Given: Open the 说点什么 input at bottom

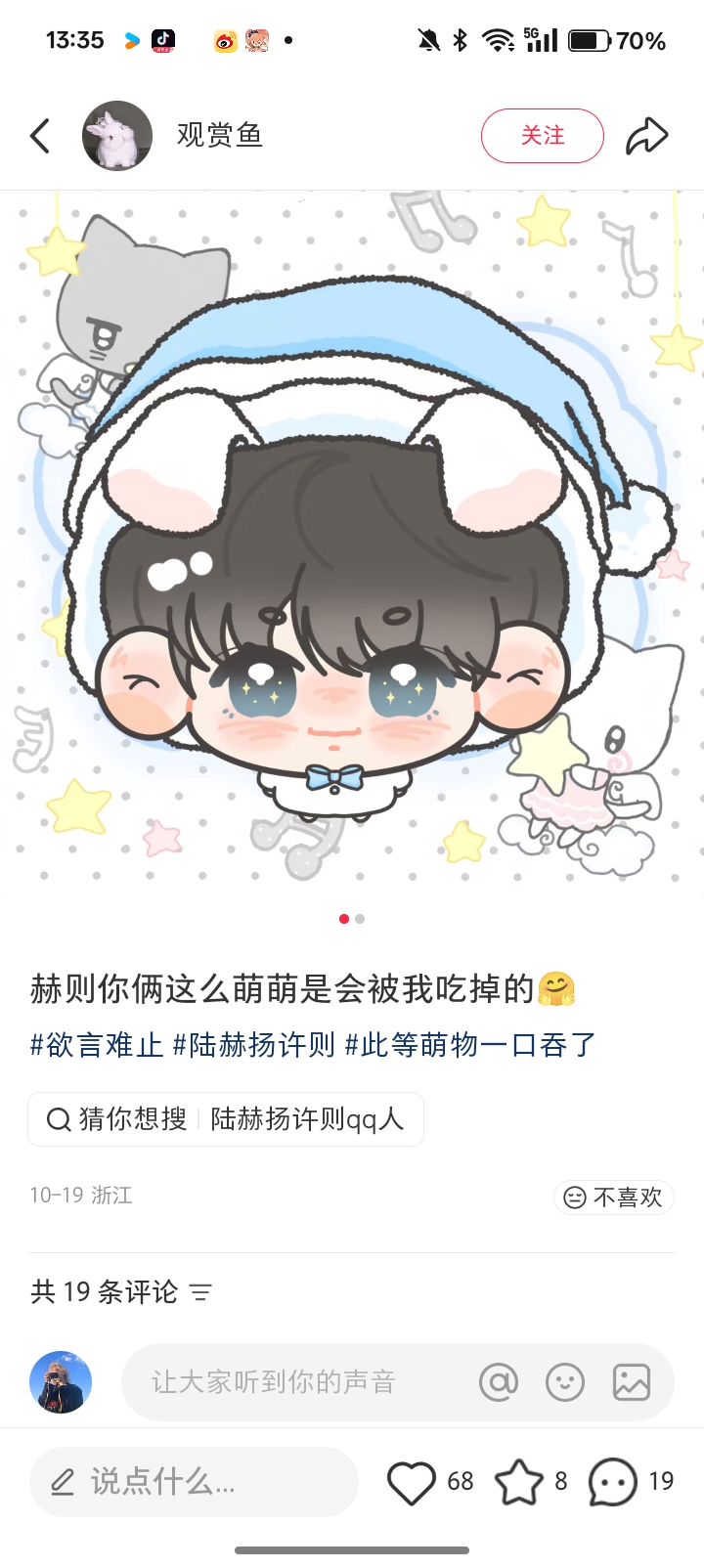Looking at the screenshot, I should (194, 1482).
